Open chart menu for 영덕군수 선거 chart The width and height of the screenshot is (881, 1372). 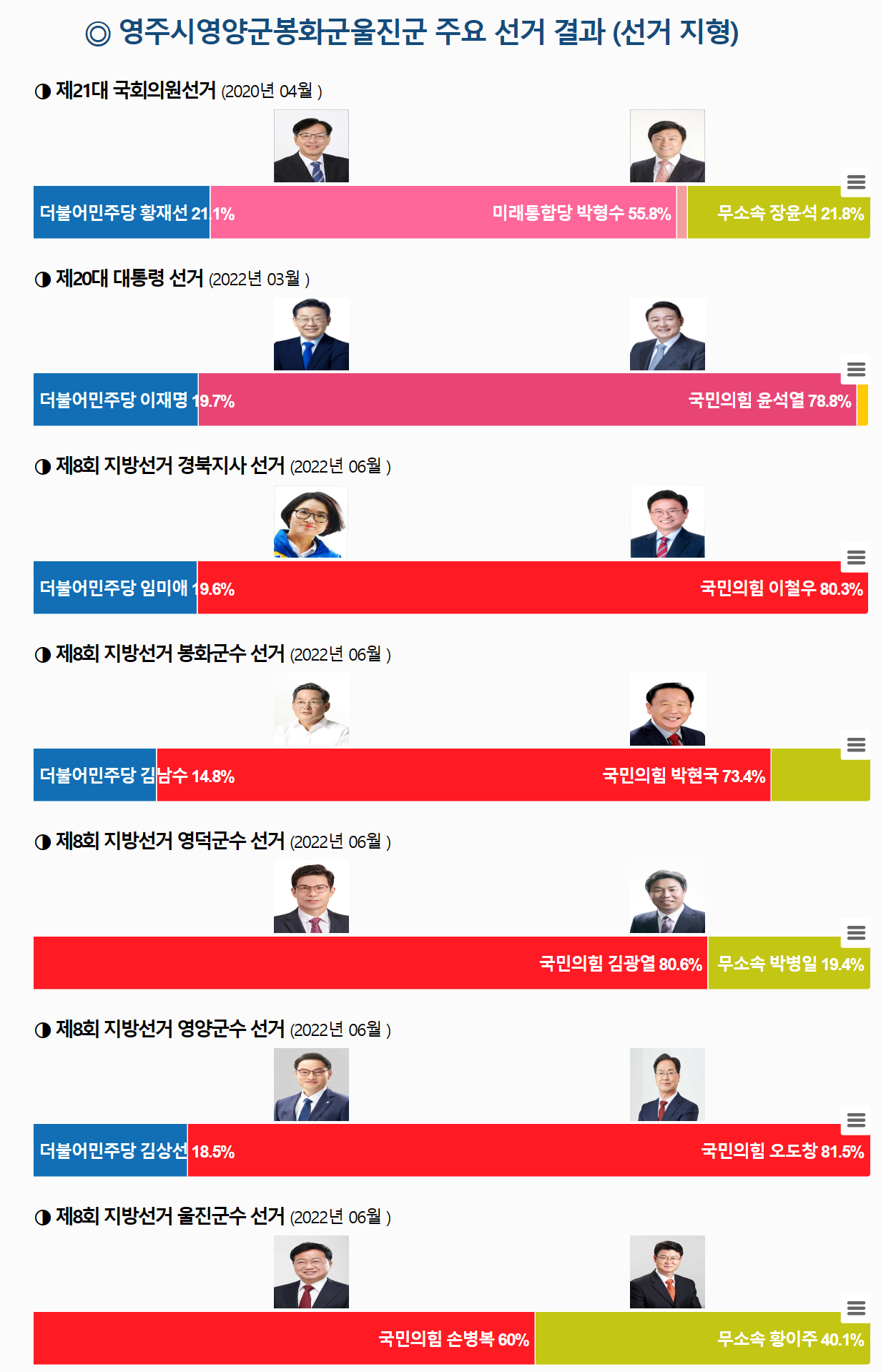pos(856,933)
